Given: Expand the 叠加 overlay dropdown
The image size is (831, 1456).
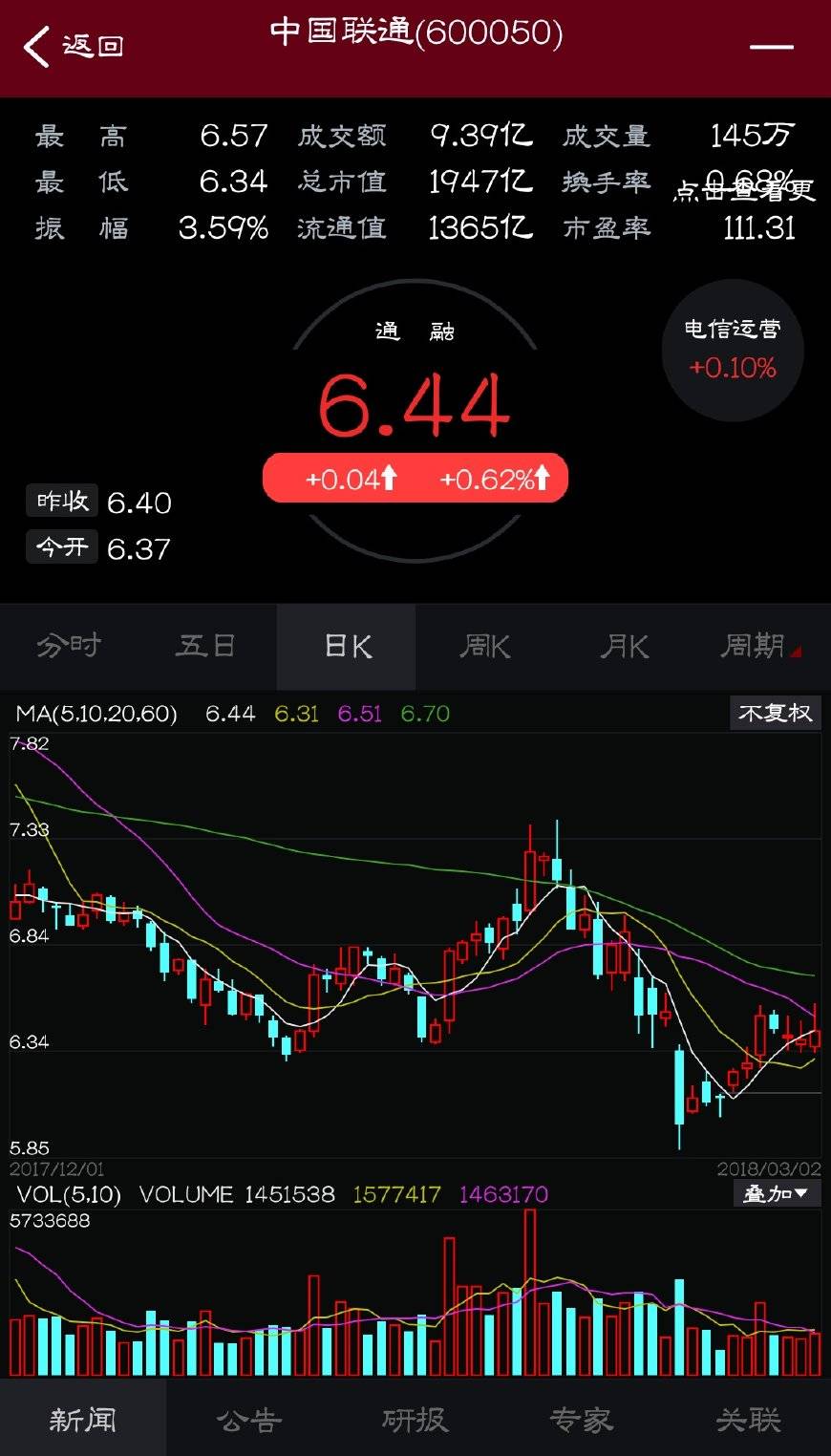Looking at the screenshot, I should tap(776, 1193).
